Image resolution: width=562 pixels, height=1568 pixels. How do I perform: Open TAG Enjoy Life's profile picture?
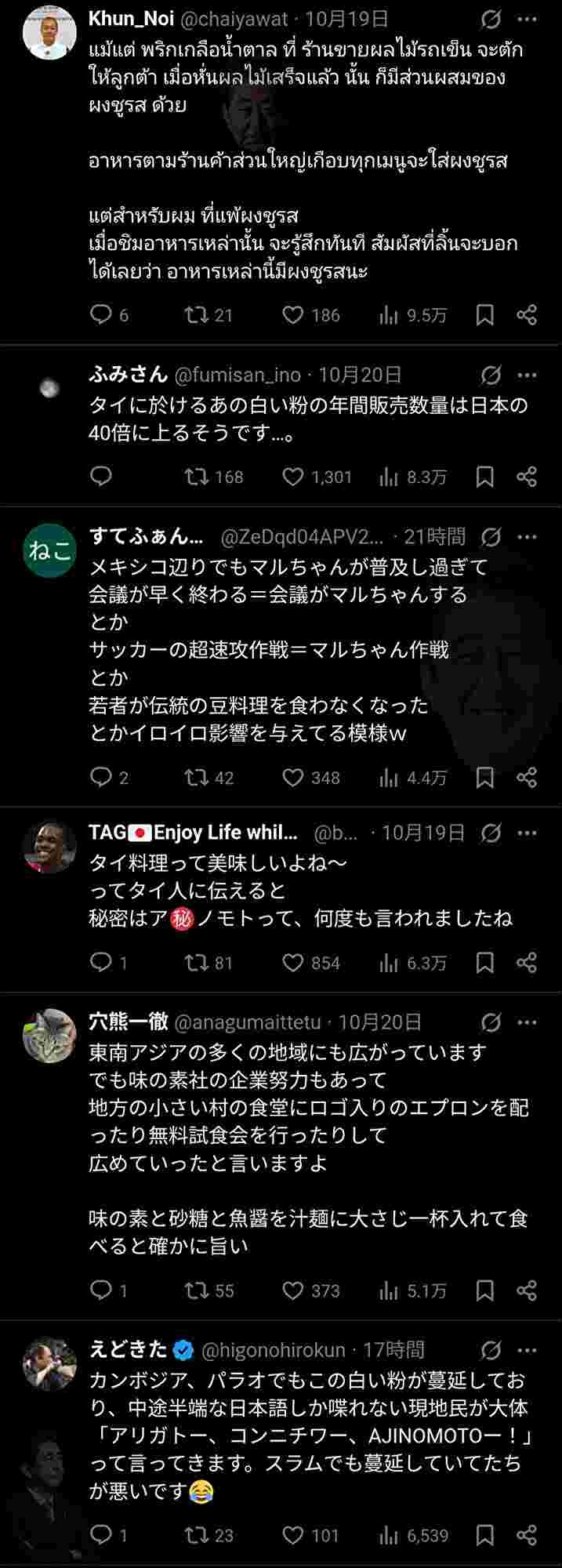tap(49, 847)
